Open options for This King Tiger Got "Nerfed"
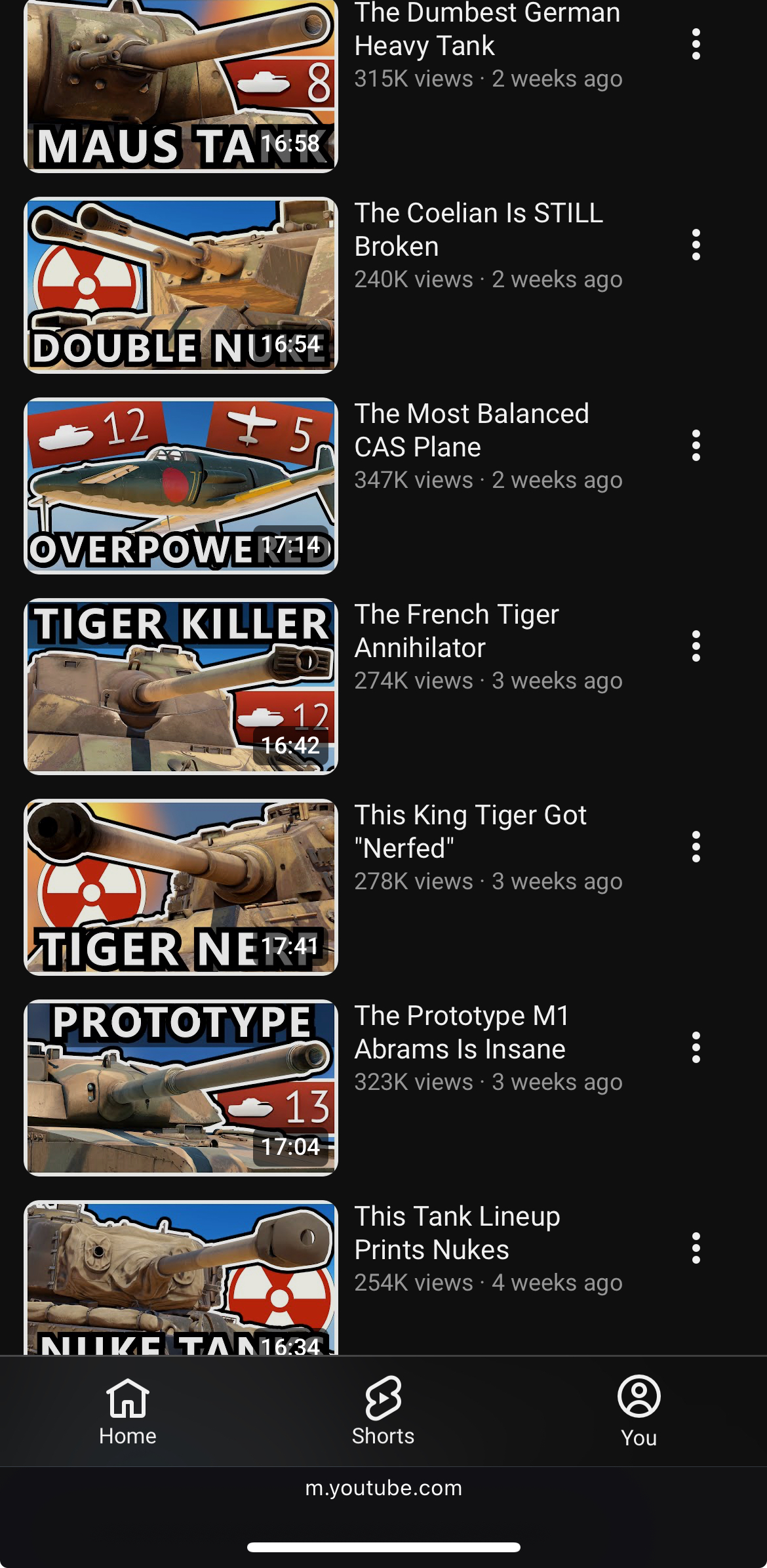 pyautogui.click(x=696, y=847)
